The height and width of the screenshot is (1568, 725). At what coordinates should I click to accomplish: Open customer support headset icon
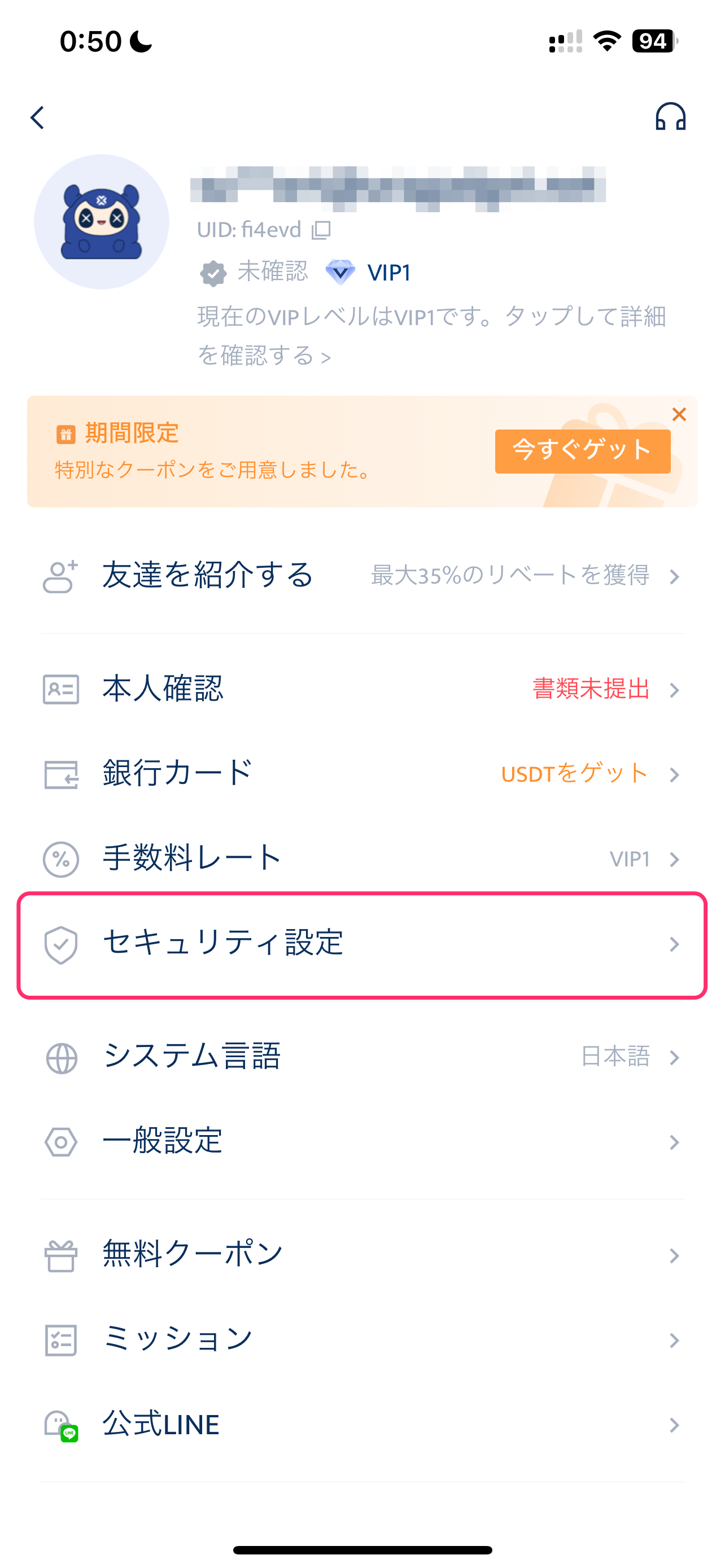pyautogui.click(x=670, y=116)
